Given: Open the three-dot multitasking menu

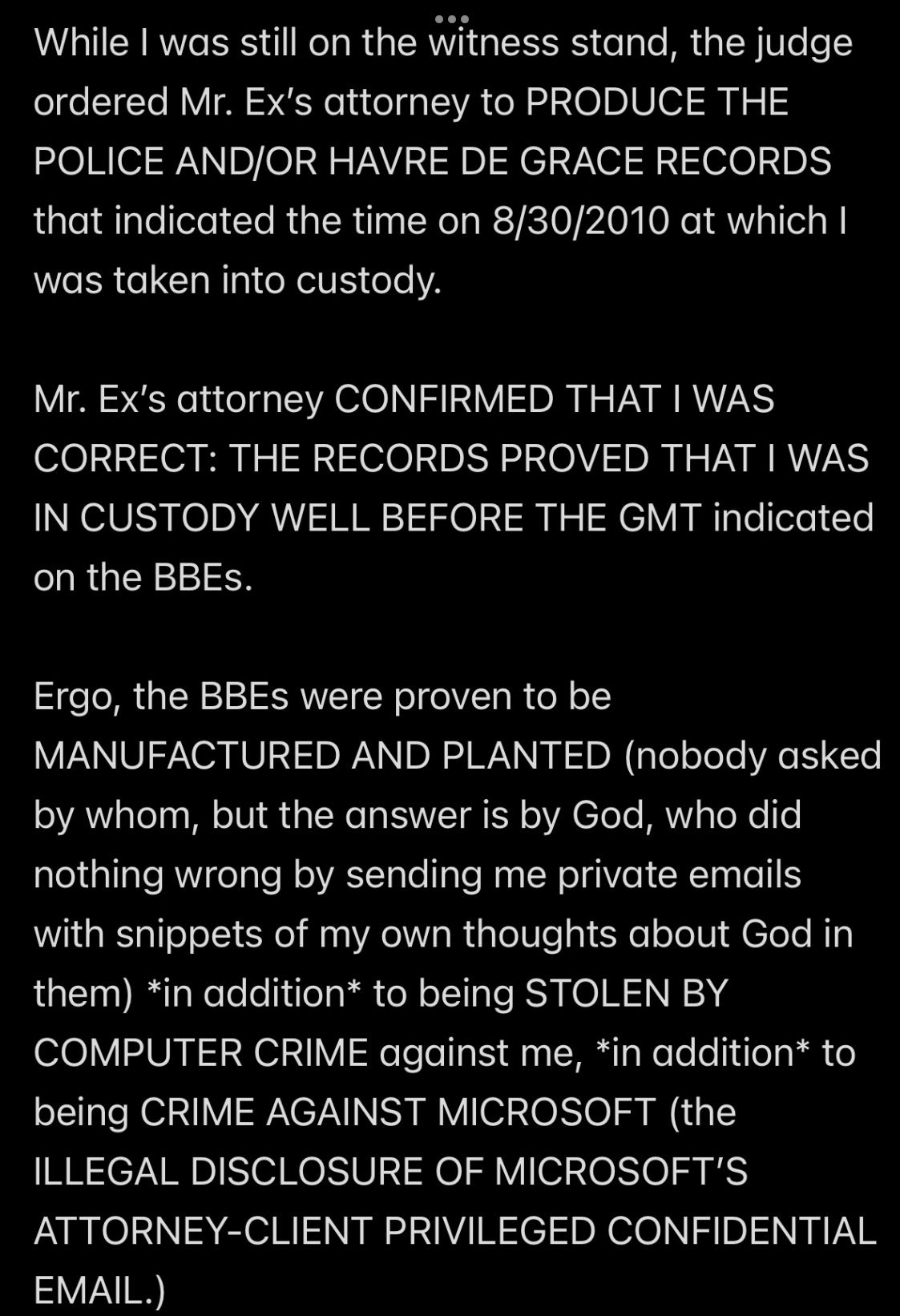Looking at the screenshot, I should point(451,18).
